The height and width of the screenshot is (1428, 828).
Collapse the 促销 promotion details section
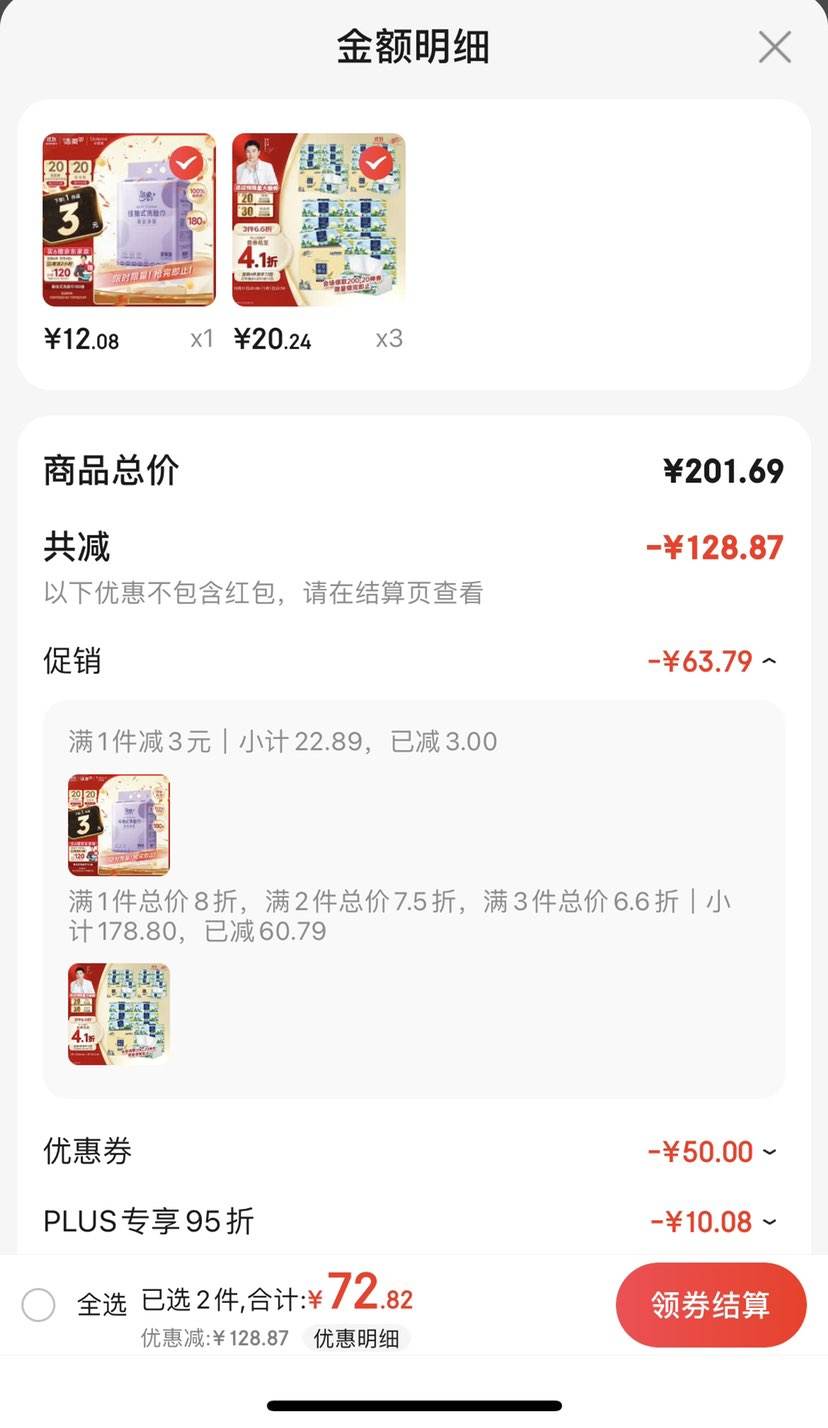[771, 661]
